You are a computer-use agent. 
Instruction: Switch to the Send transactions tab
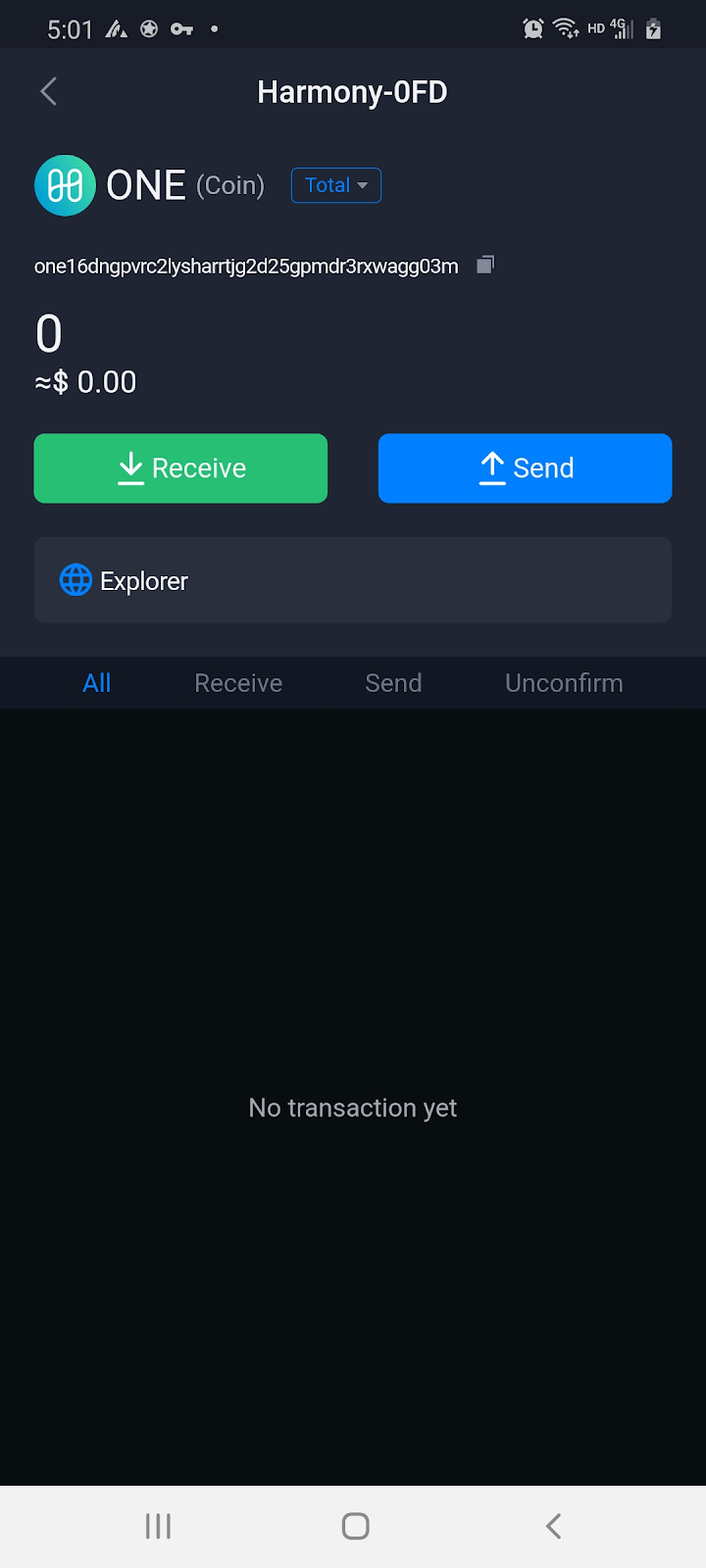[x=393, y=683]
